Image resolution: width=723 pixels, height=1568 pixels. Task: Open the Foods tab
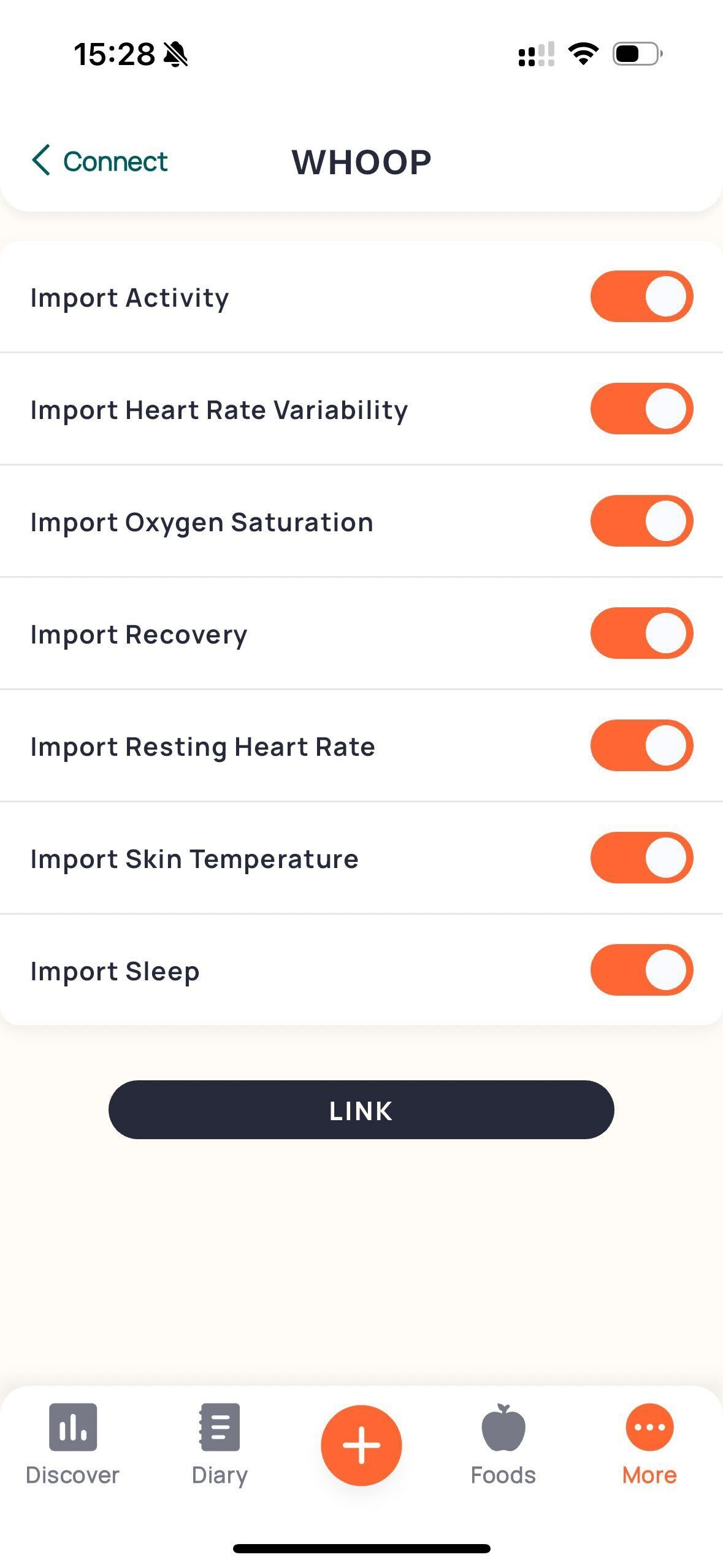point(503,1444)
